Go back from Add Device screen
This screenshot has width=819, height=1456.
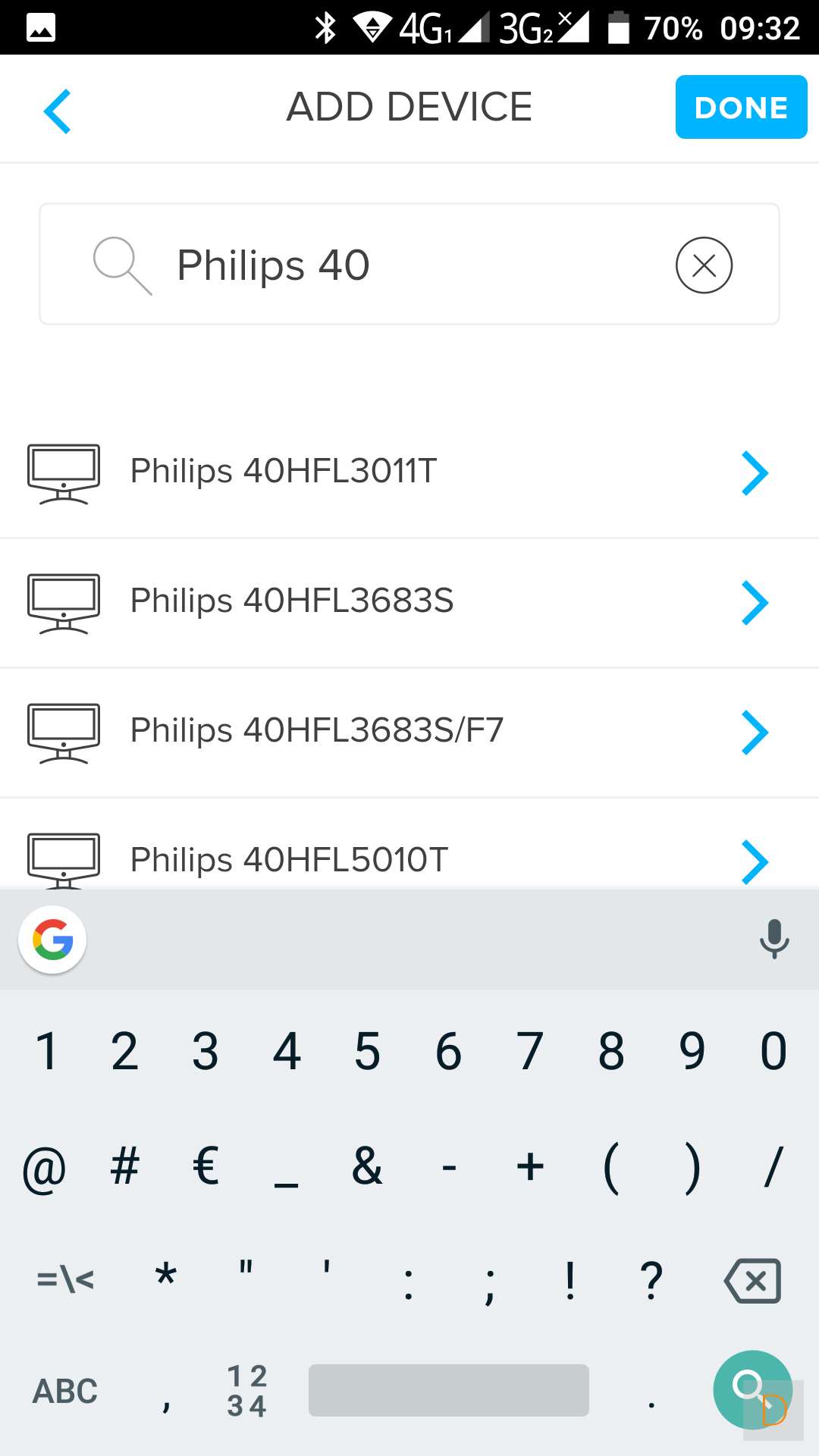pos(58,111)
